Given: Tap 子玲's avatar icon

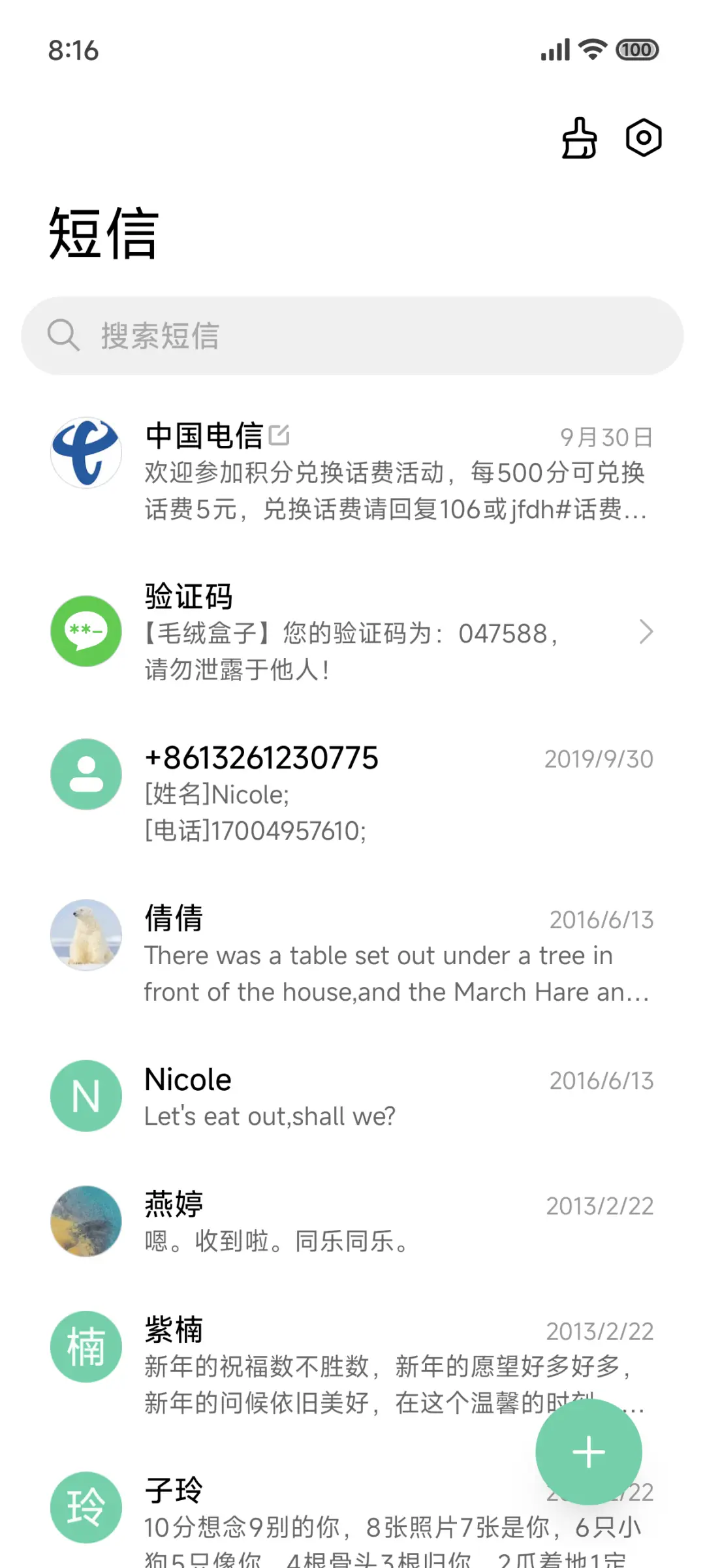Looking at the screenshot, I should pos(85,1507).
